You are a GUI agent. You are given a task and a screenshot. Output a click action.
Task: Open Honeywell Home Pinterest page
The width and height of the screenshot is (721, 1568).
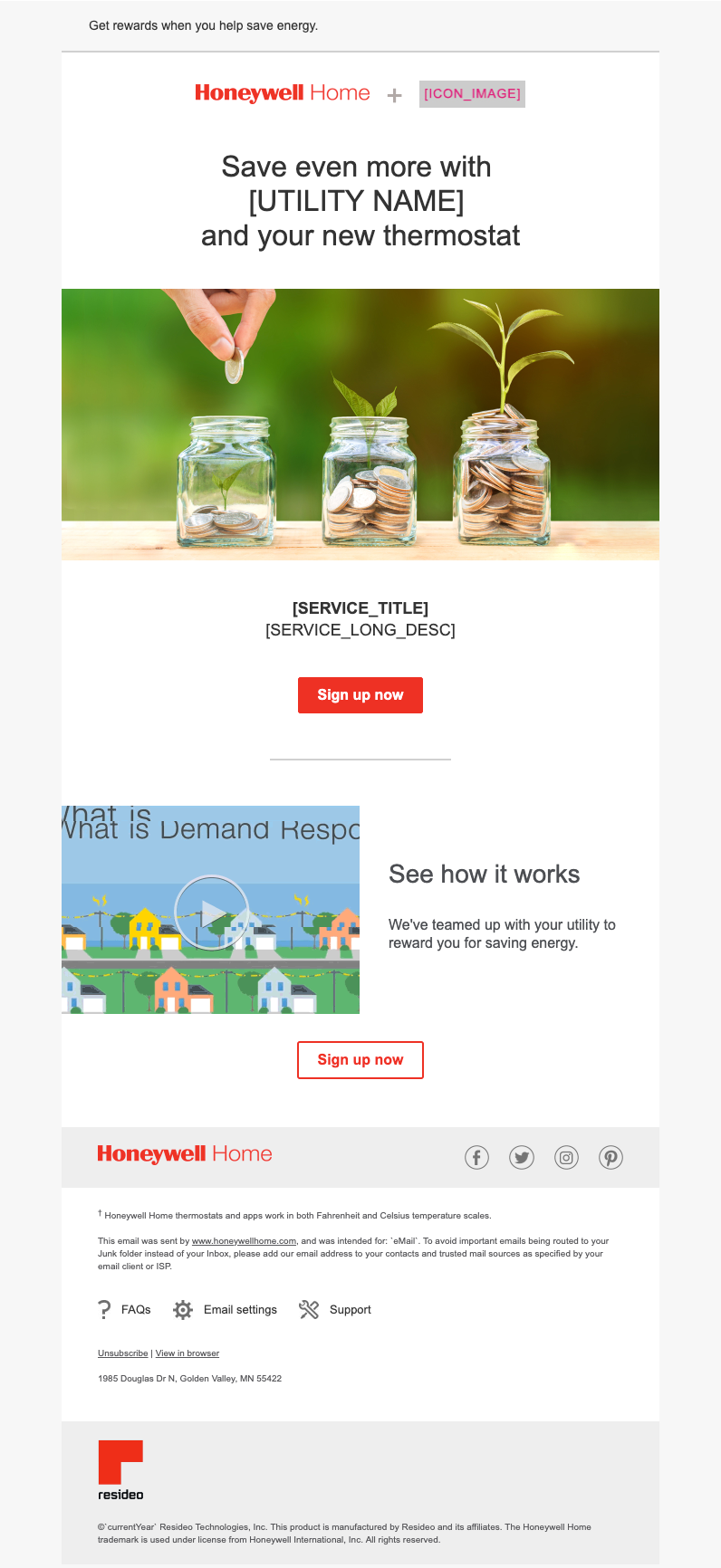point(610,1157)
